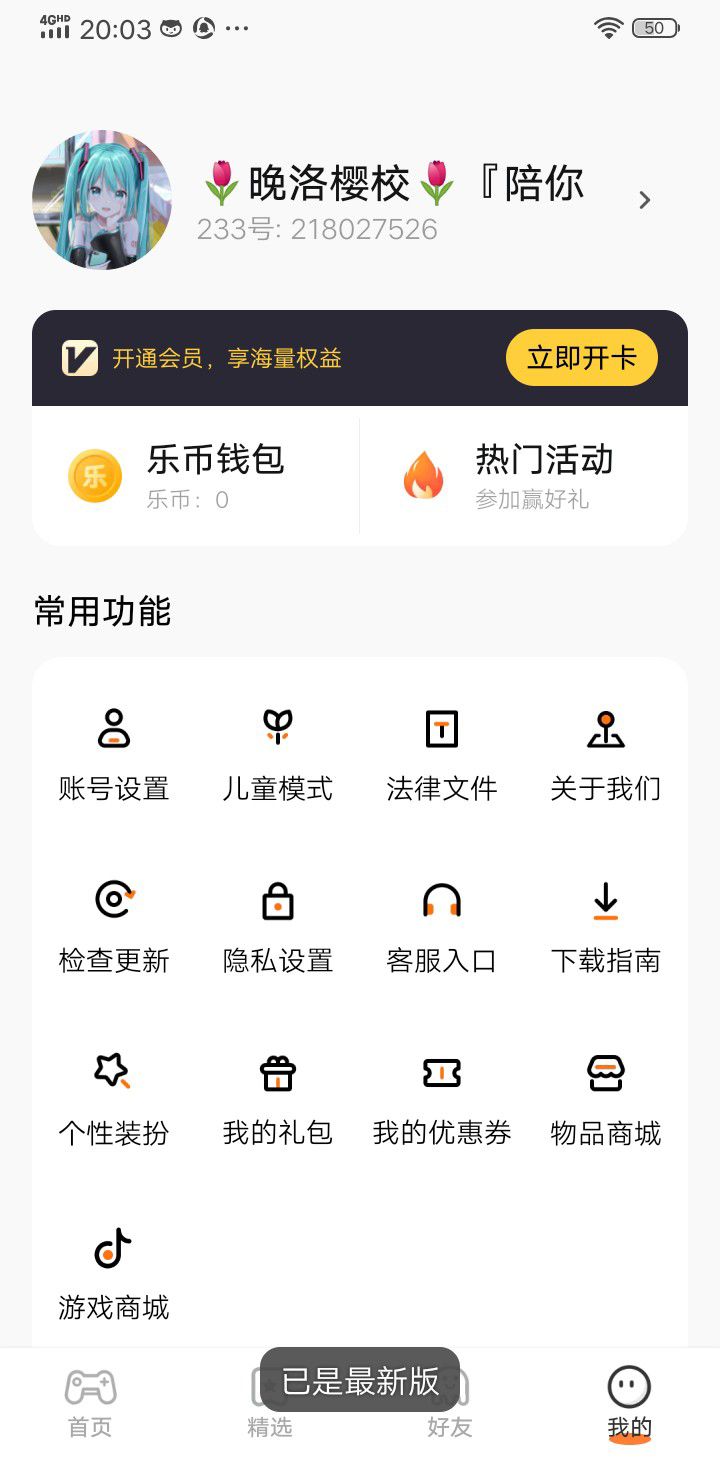Viewport: 720px width, 1460px height.
Task: Select 检查更新 to check for updates
Action: [x=114, y=926]
